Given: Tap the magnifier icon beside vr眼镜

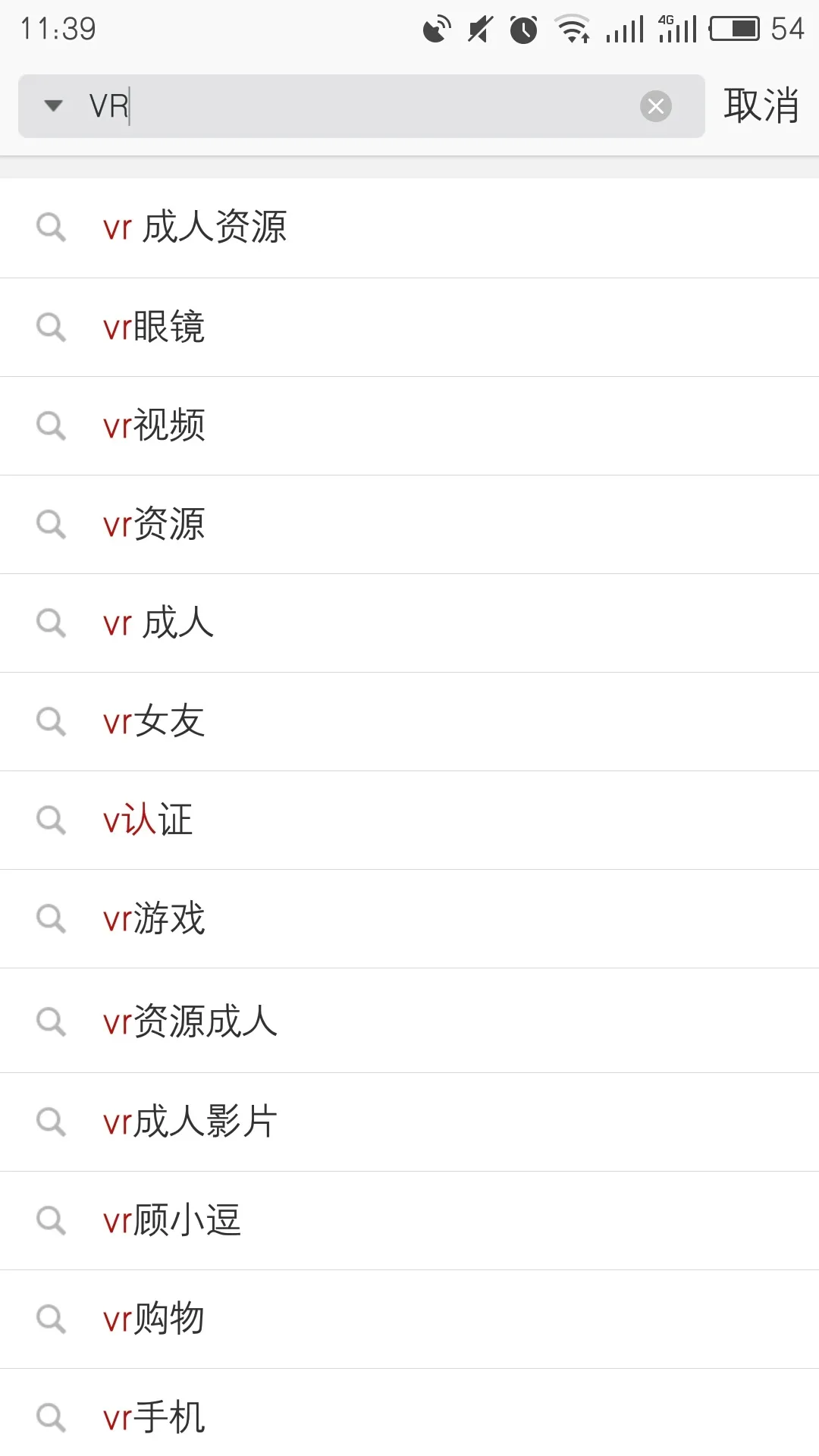Looking at the screenshot, I should click(51, 328).
